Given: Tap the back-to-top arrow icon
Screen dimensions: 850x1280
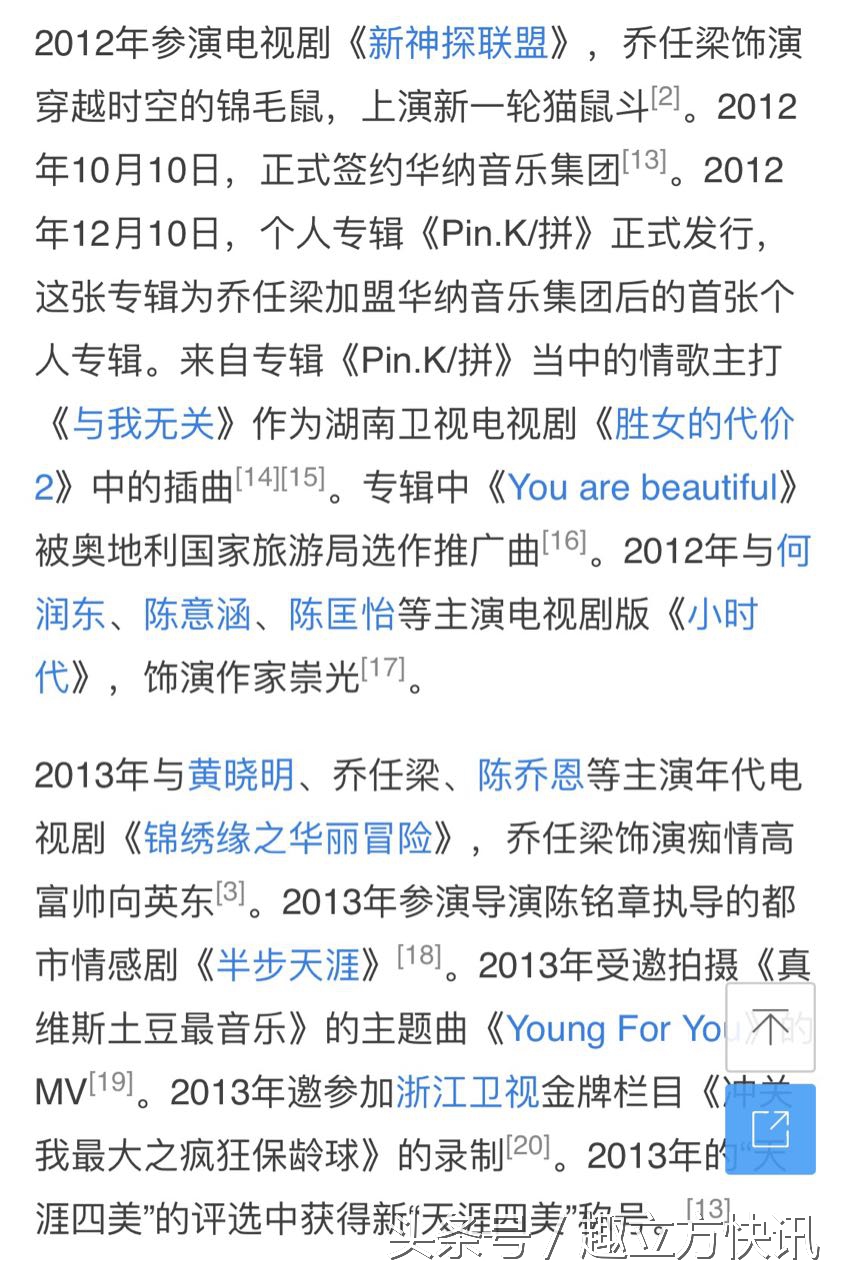Looking at the screenshot, I should point(769,1028).
